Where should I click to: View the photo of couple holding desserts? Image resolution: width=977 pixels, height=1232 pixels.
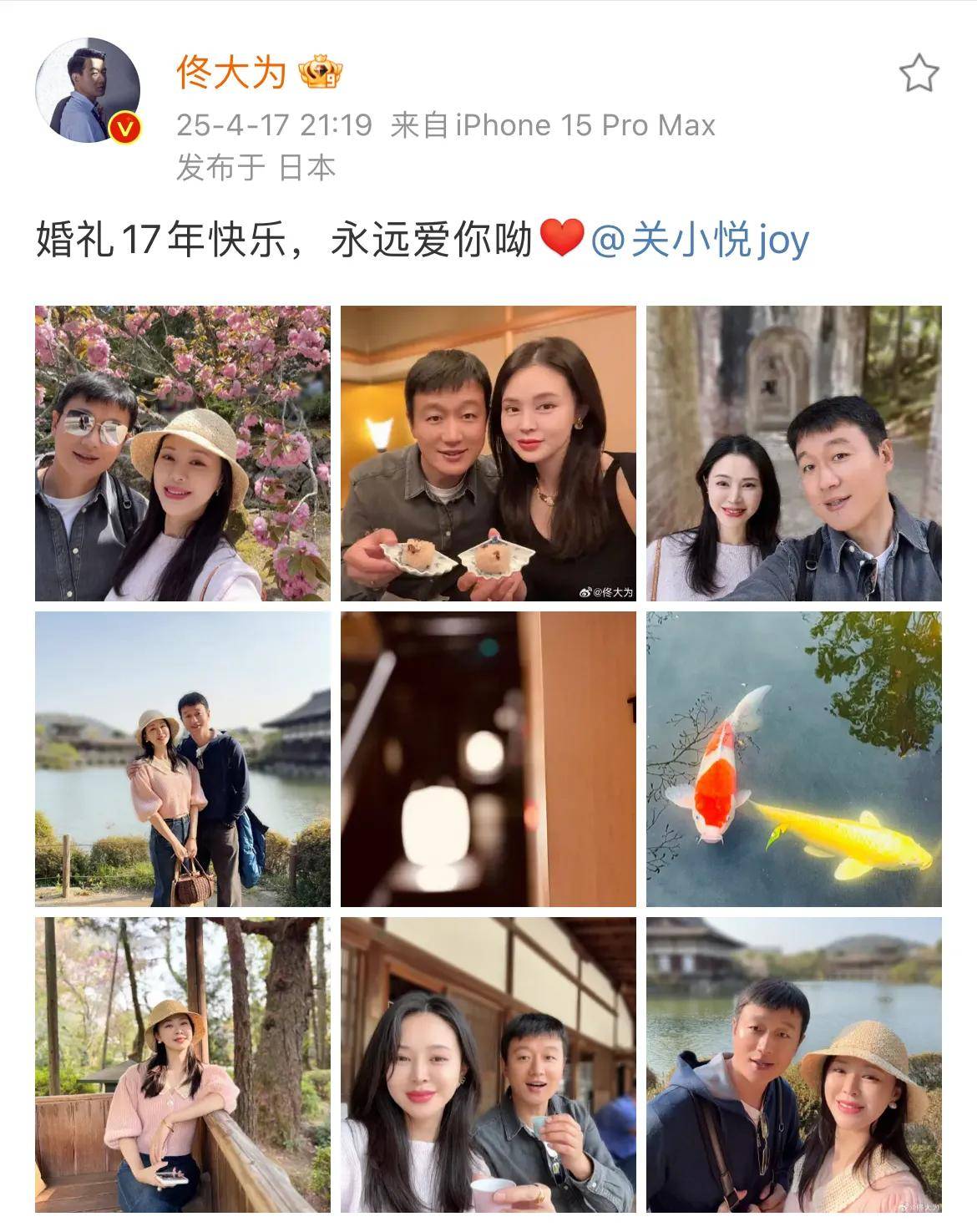tap(488, 454)
